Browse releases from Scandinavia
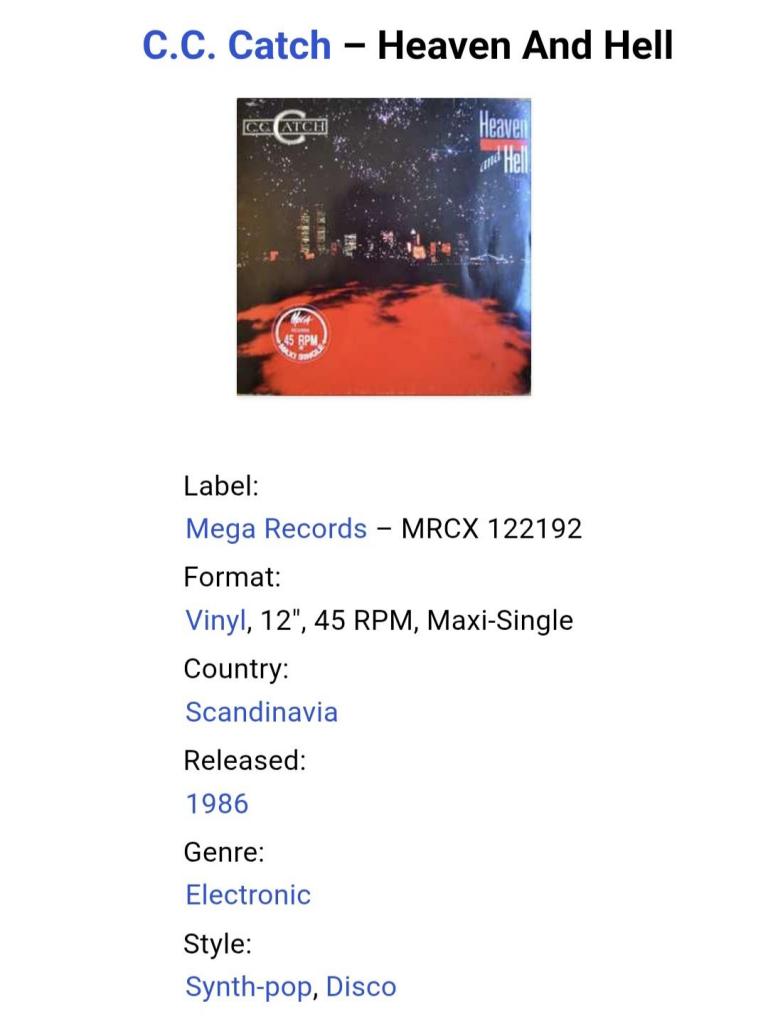Screen dimensions: 768x1024 tap(261, 712)
